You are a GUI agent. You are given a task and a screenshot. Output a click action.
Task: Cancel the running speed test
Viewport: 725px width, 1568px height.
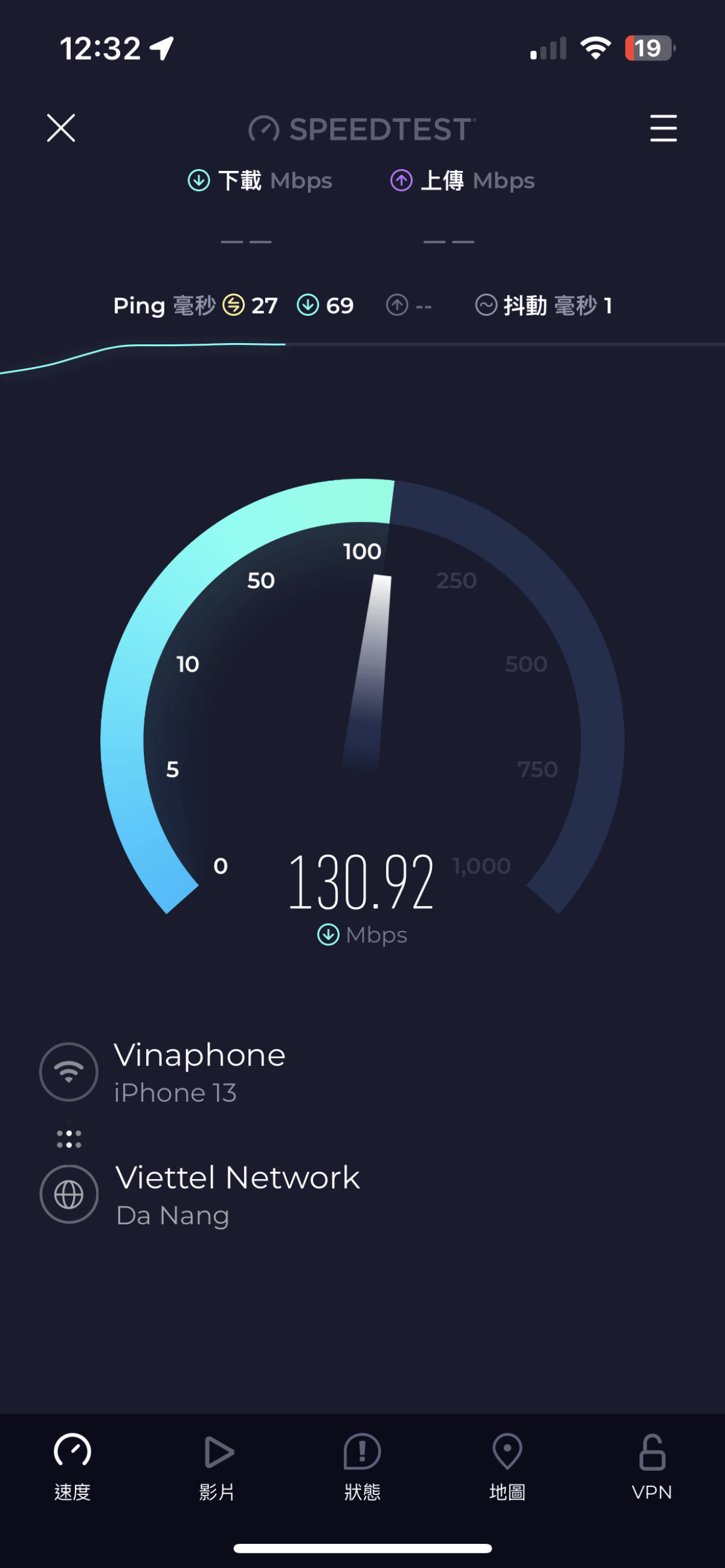[61, 128]
